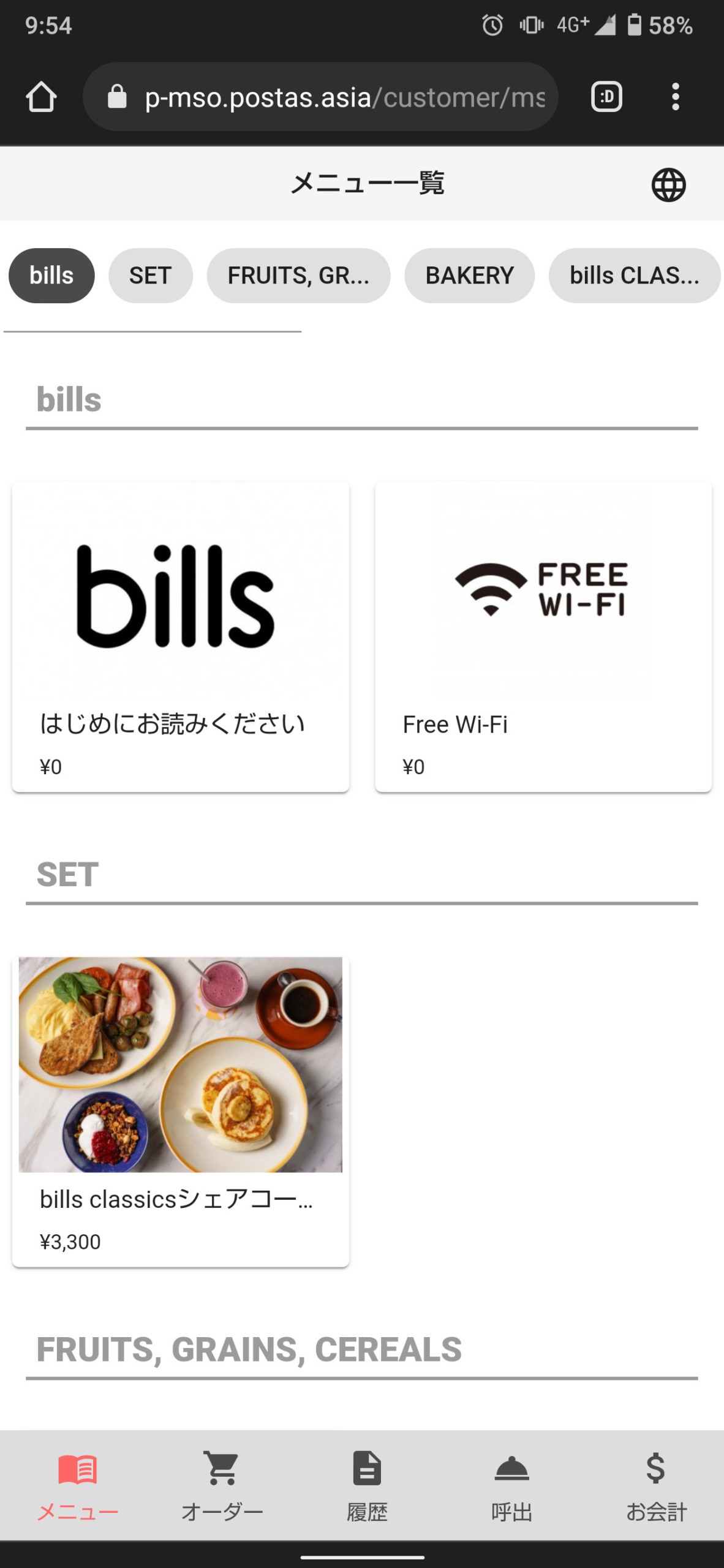Open the language globe icon
Viewport: 724px width, 1568px height.
point(668,184)
